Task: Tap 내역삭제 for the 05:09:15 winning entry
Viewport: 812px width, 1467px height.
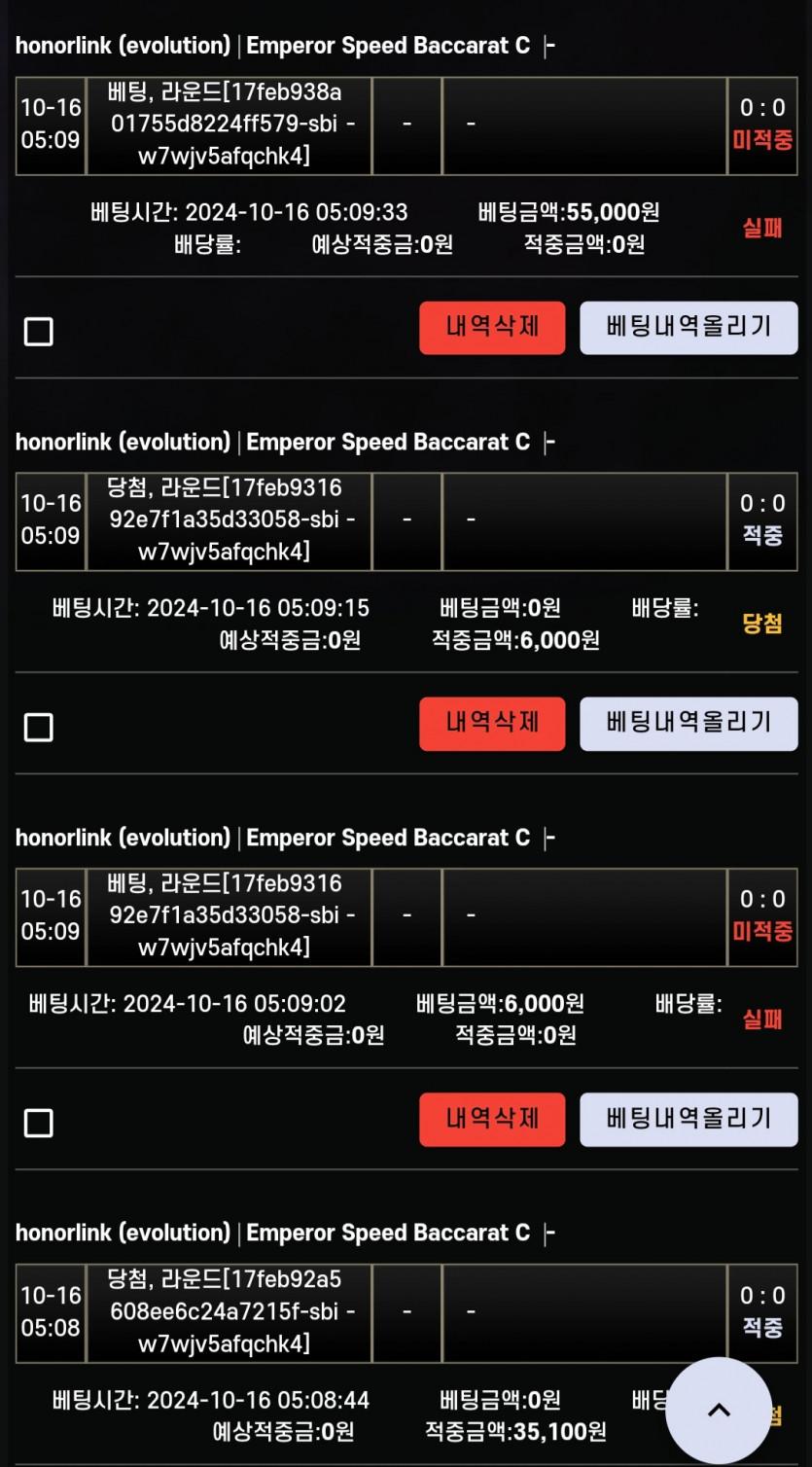Action: tap(492, 724)
